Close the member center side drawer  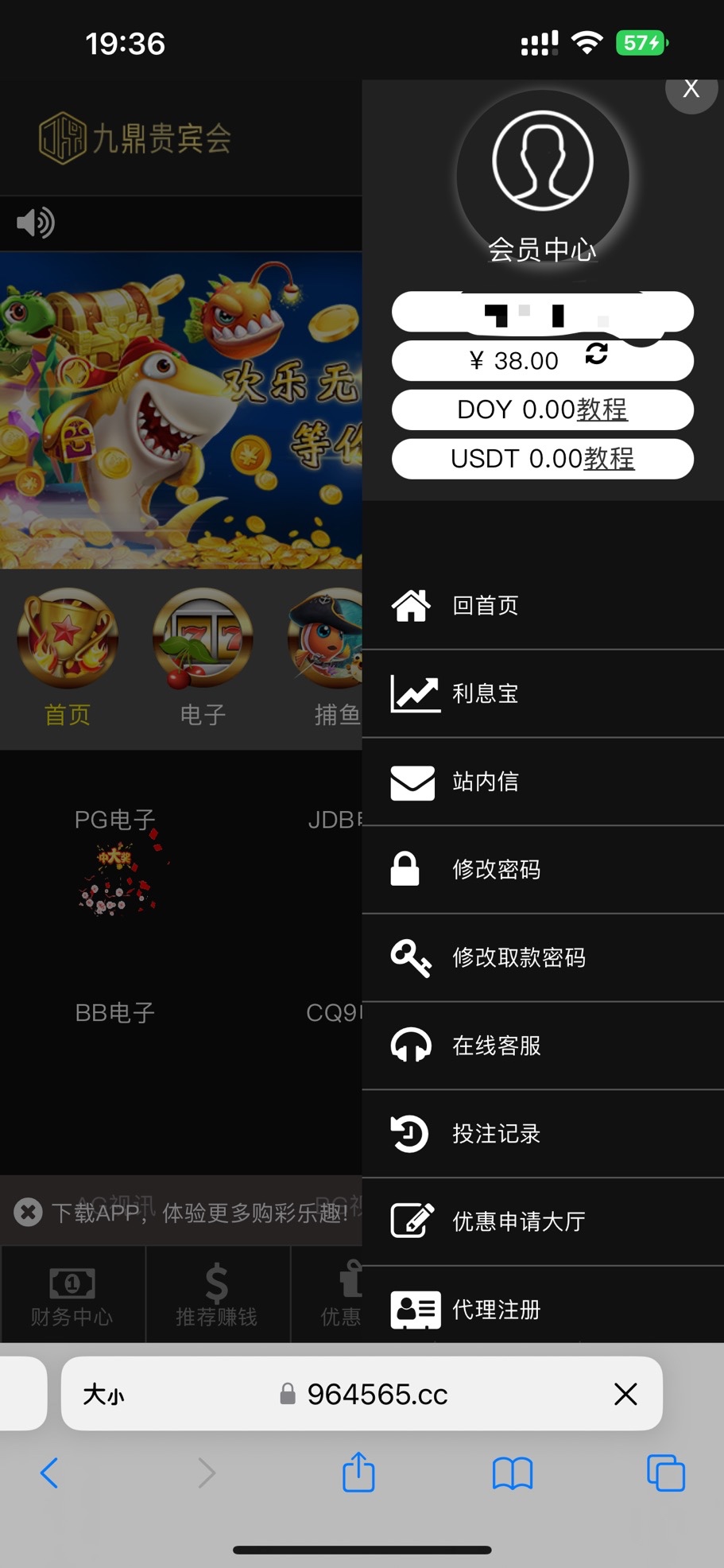click(x=691, y=90)
